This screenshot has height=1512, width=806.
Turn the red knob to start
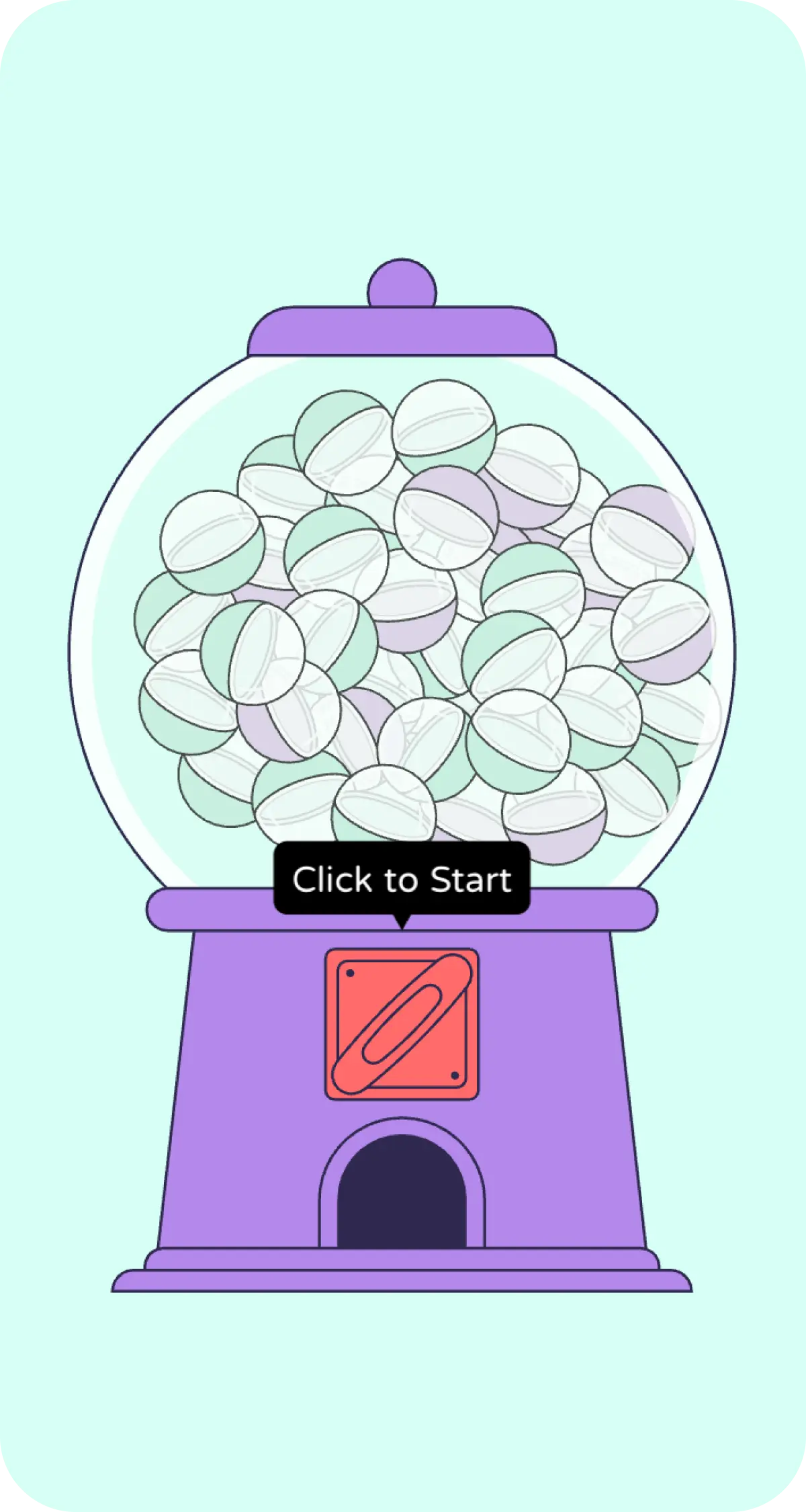pos(402,1023)
